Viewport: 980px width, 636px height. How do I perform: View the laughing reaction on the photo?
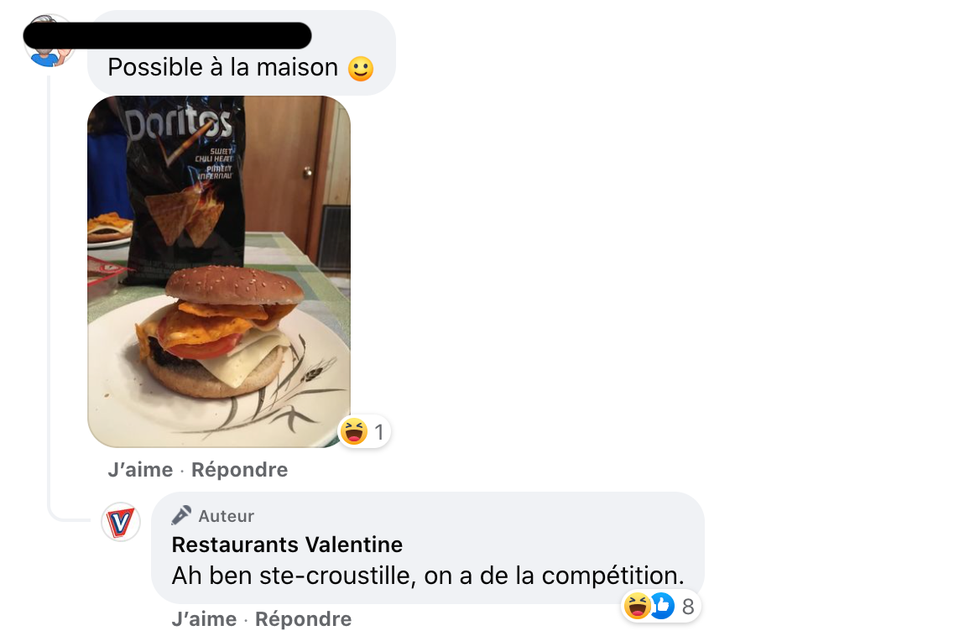click(x=364, y=432)
